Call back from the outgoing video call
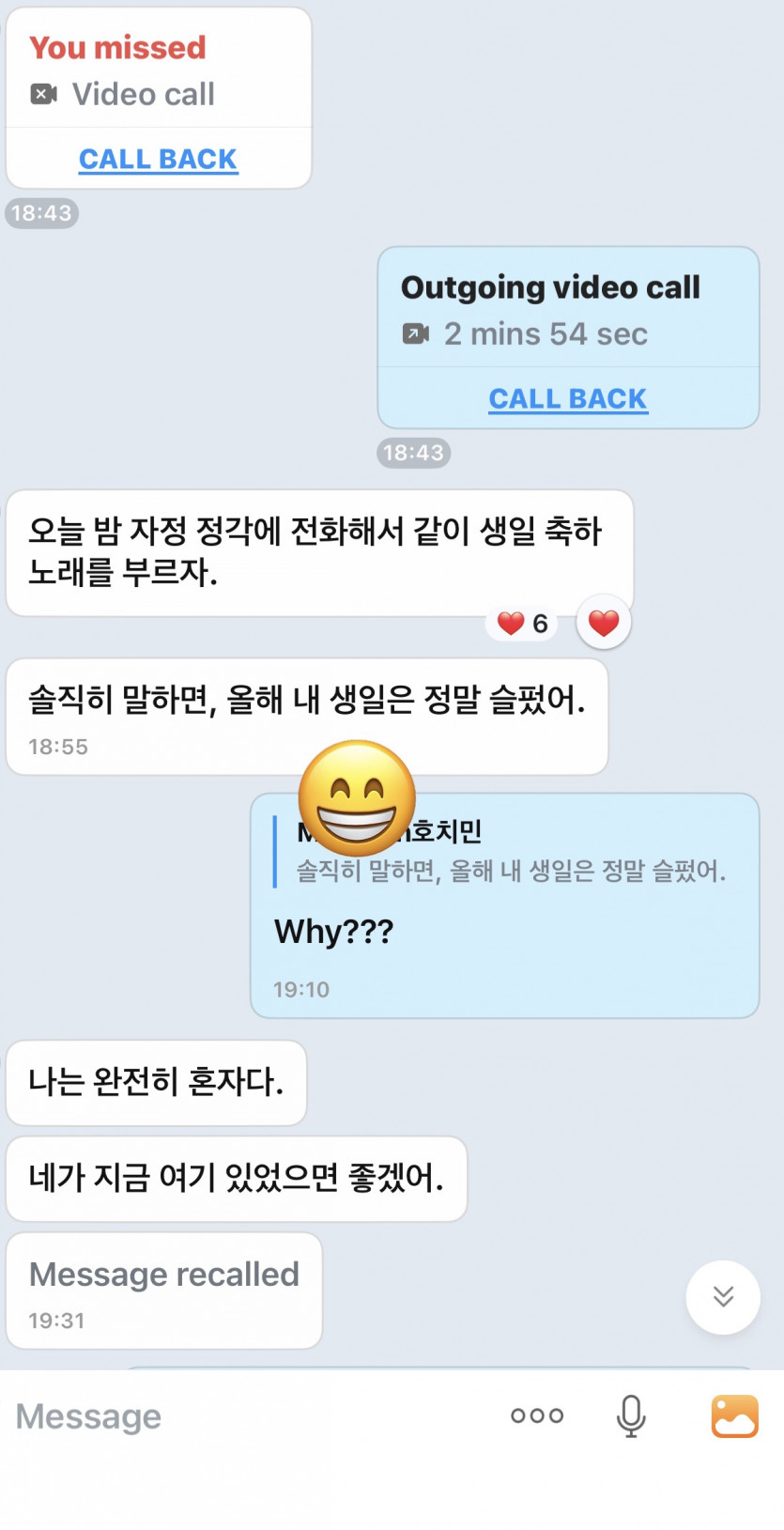Screen dimensions: 784x1530 point(567,399)
